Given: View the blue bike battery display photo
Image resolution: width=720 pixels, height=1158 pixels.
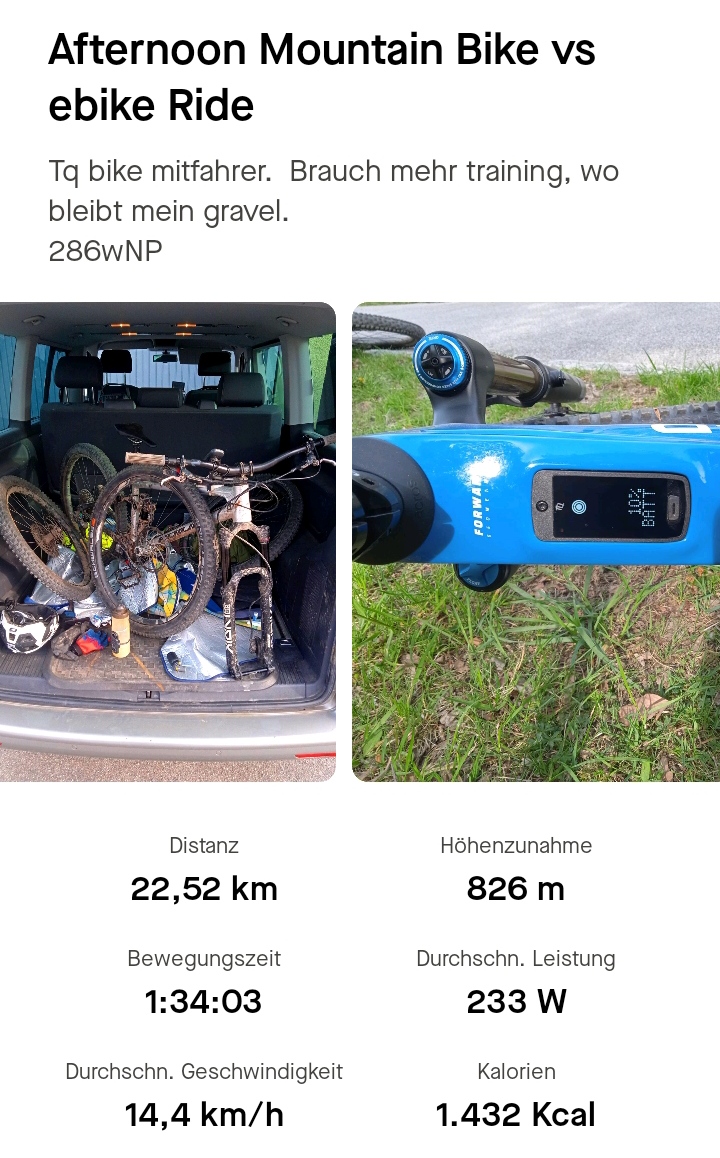Looking at the screenshot, I should 536,541.
